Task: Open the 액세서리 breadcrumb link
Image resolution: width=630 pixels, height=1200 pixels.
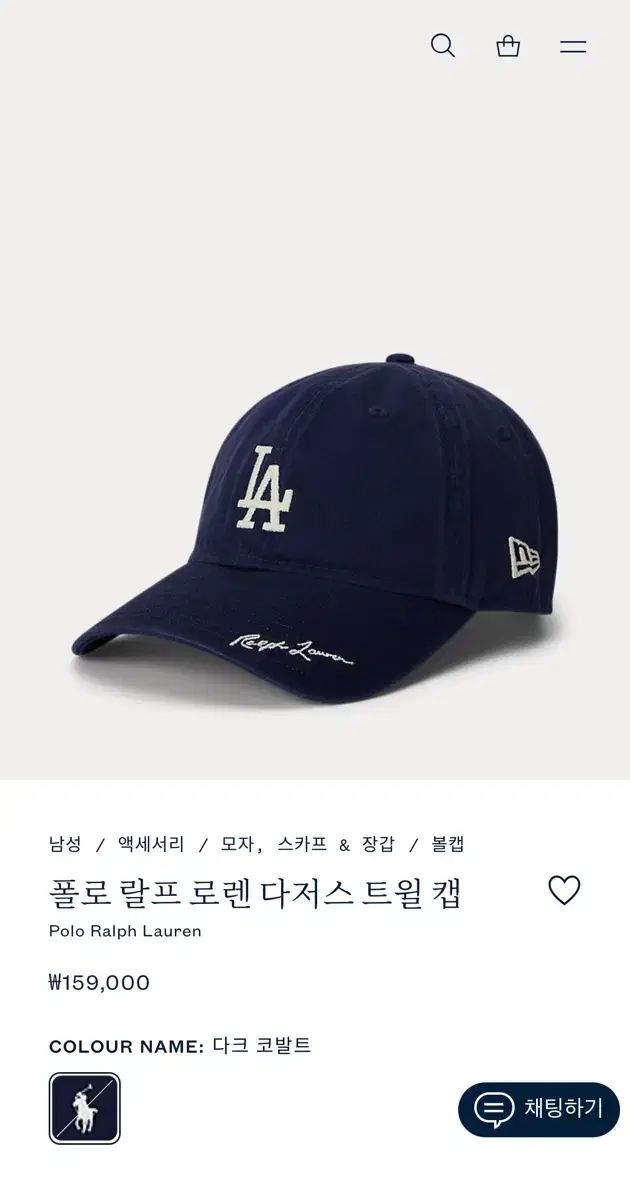Action: pos(151,844)
